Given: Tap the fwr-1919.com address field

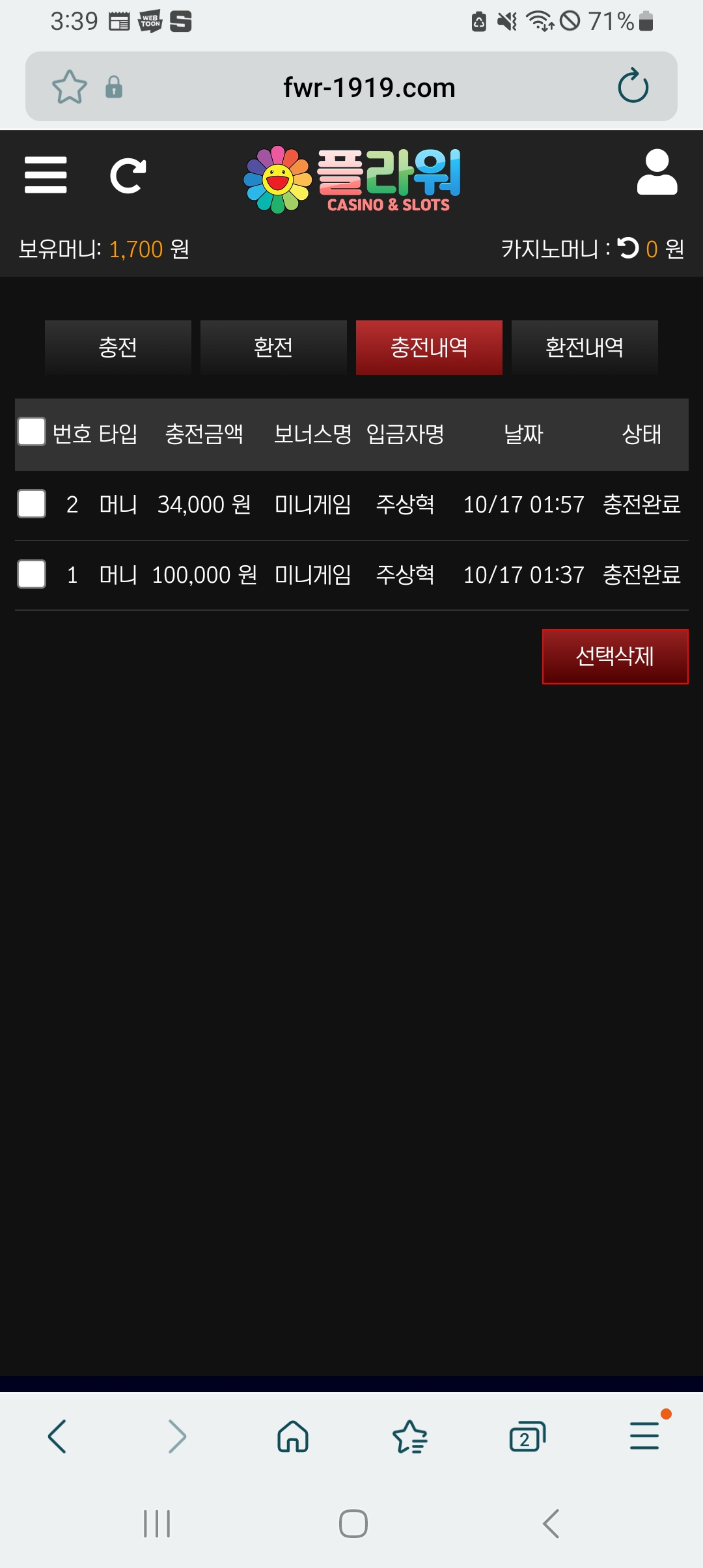Looking at the screenshot, I should [x=369, y=87].
